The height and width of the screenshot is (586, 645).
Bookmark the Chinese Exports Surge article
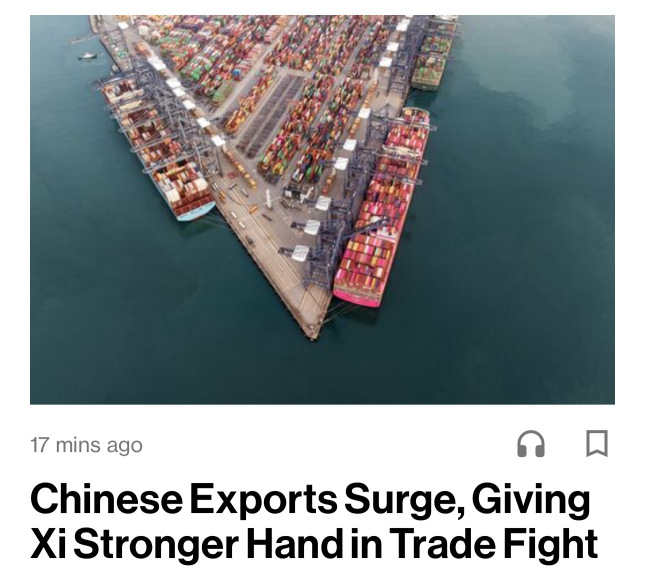597,443
